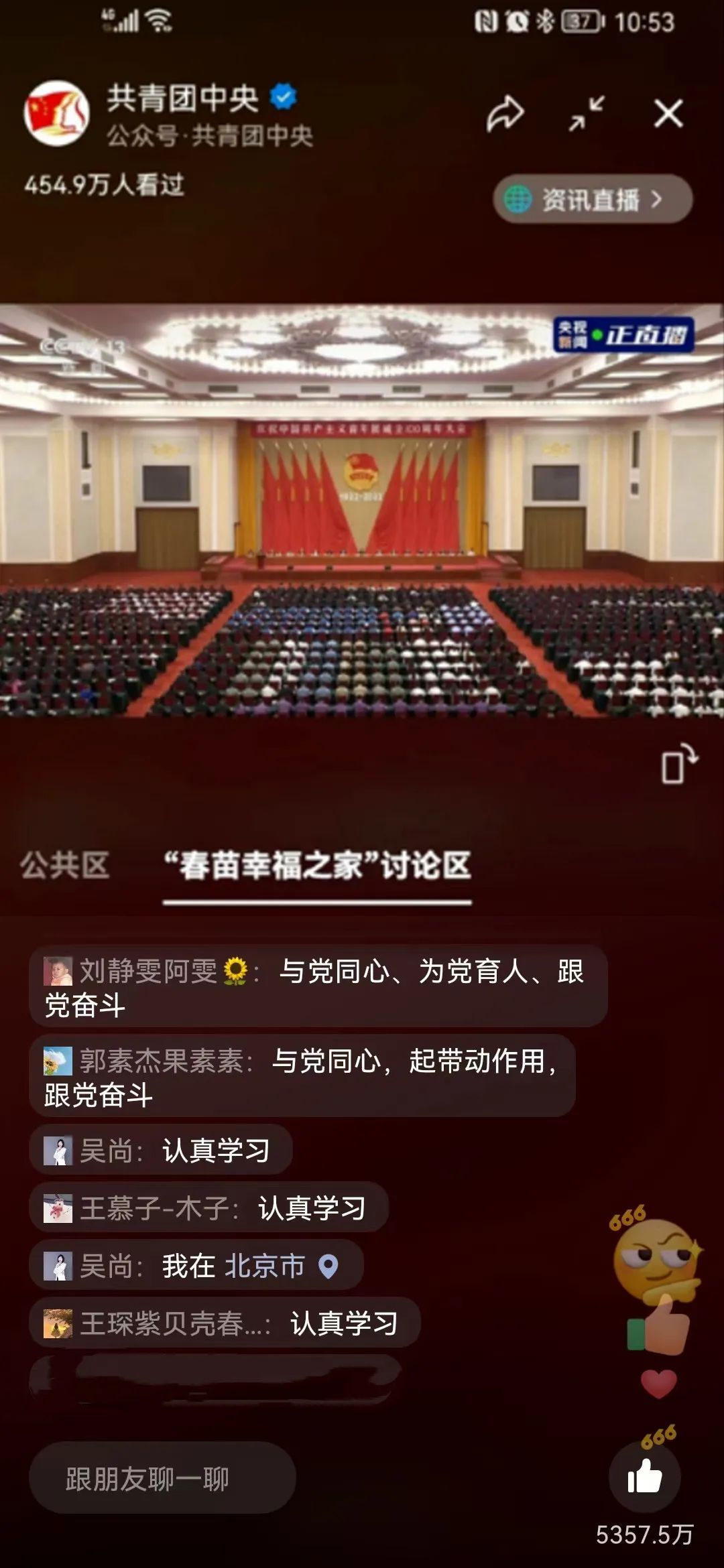Open 北京市 location in 吴尚's comment
The image size is (724, 1568).
[x=282, y=1266]
